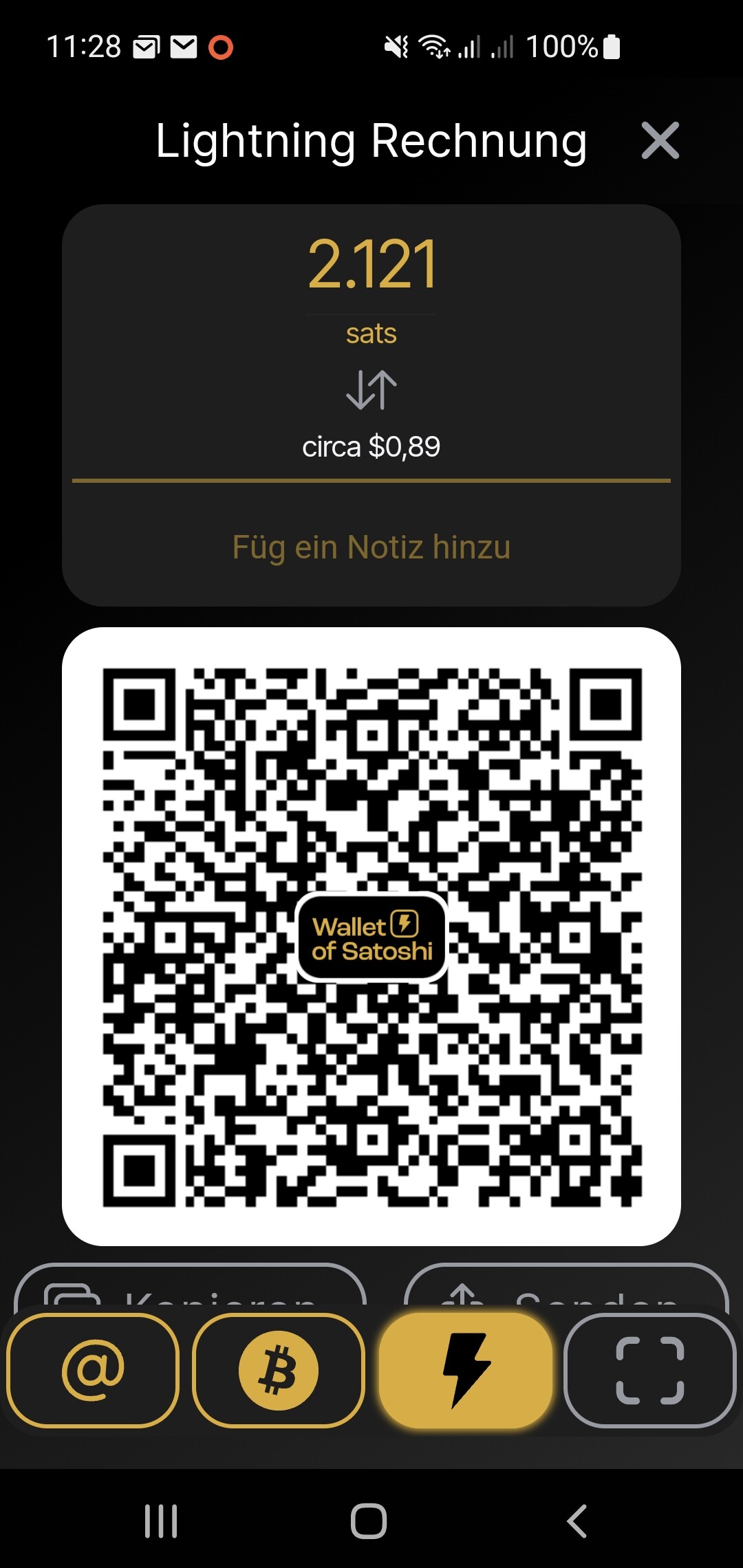This screenshot has width=743, height=1568.
Task: Add a note in 'Füg ein Notiz hinzu'
Action: pyautogui.click(x=371, y=547)
